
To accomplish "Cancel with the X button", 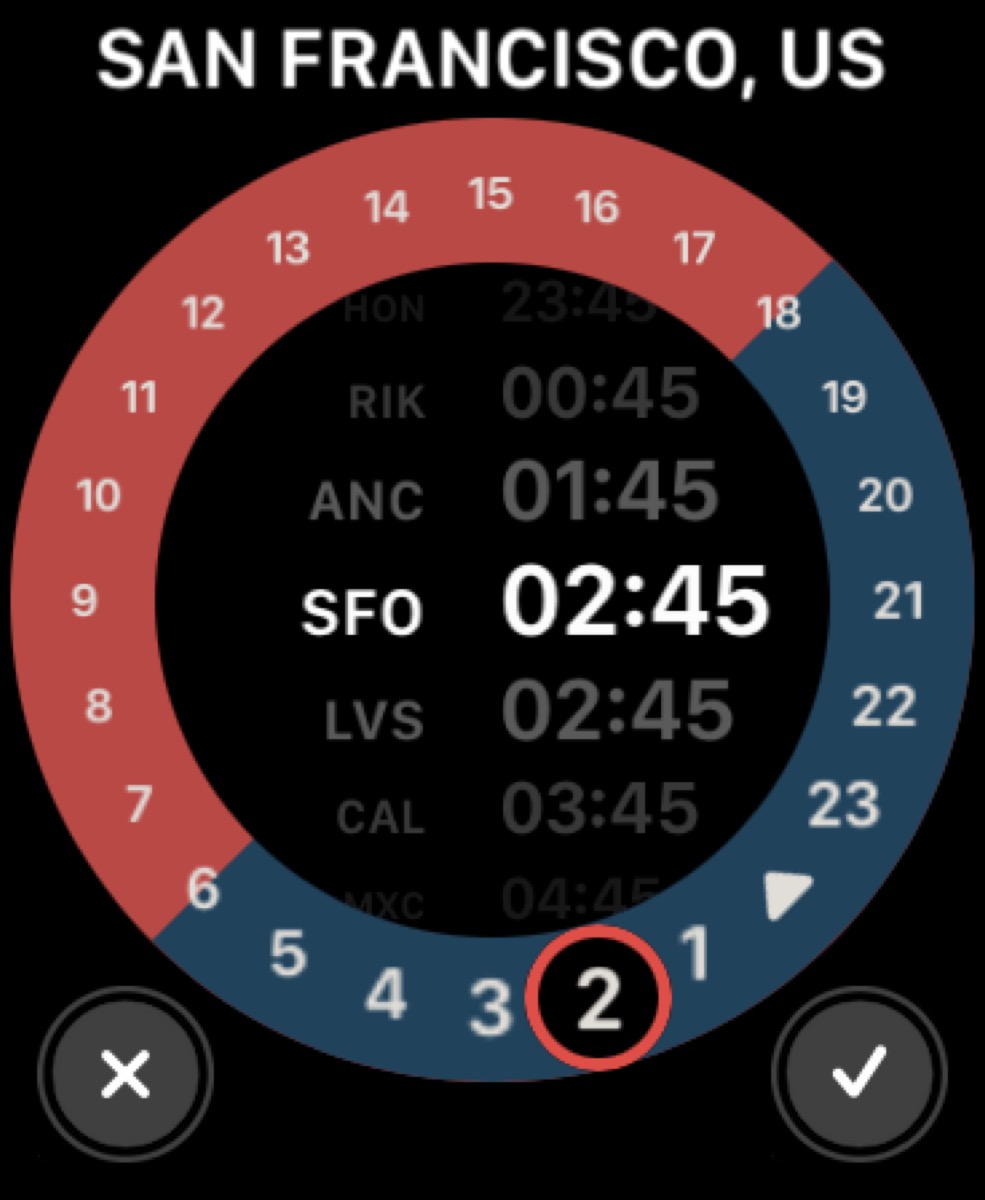I will [x=125, y=1075].
